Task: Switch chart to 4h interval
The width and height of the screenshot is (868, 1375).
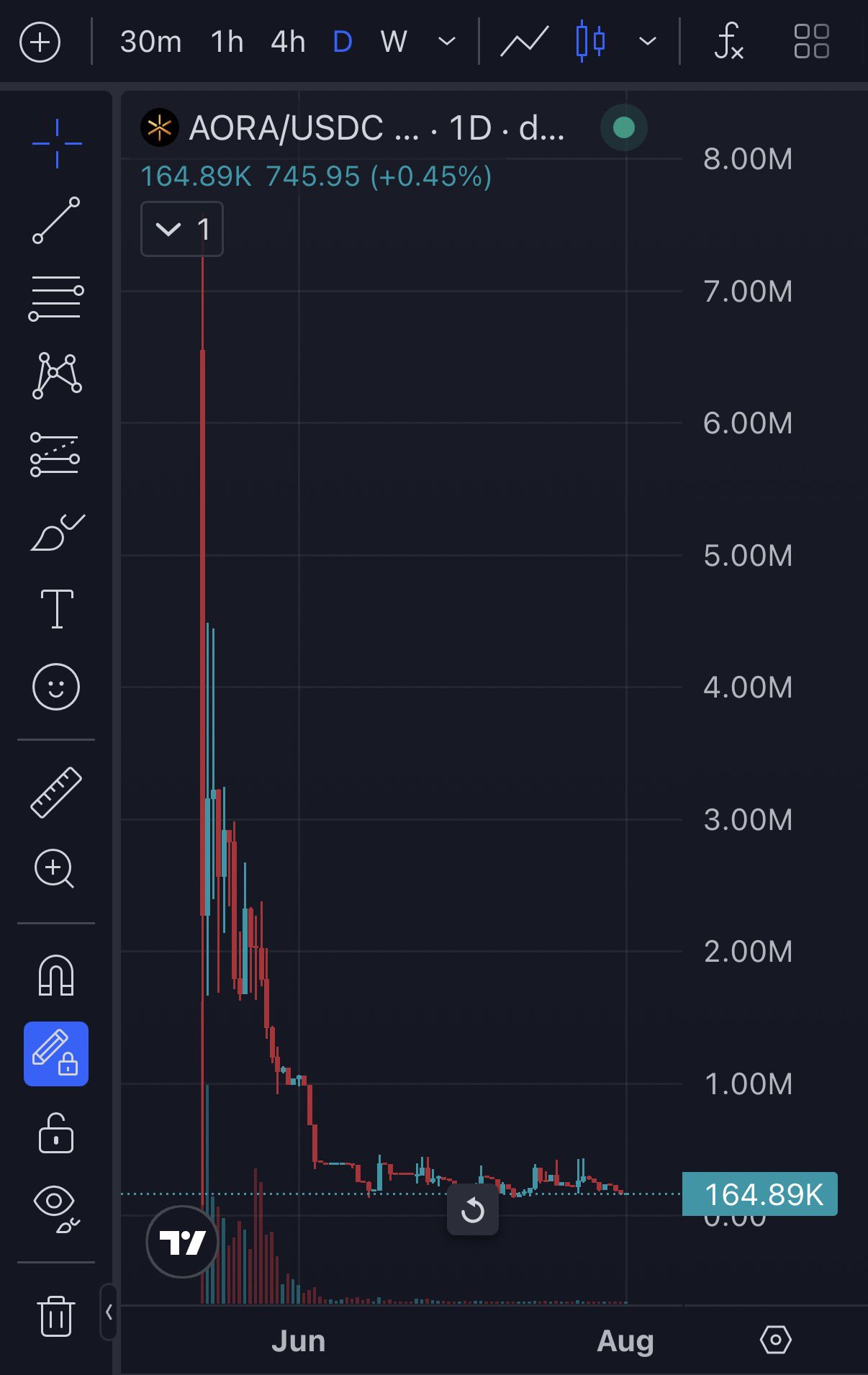Action: click(288, 42)
